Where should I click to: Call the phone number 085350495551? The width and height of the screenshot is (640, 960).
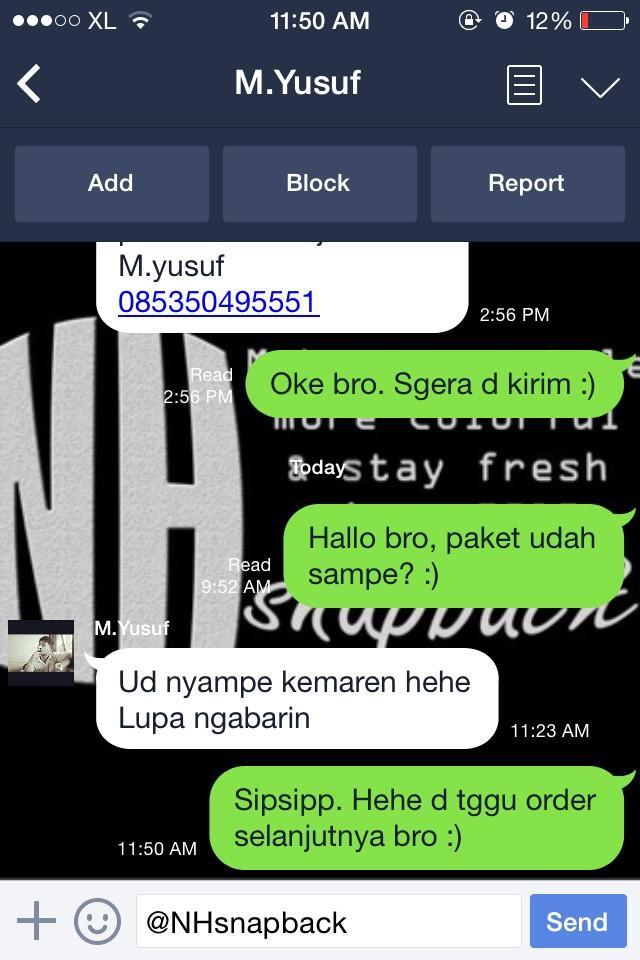tap(217, 302)
